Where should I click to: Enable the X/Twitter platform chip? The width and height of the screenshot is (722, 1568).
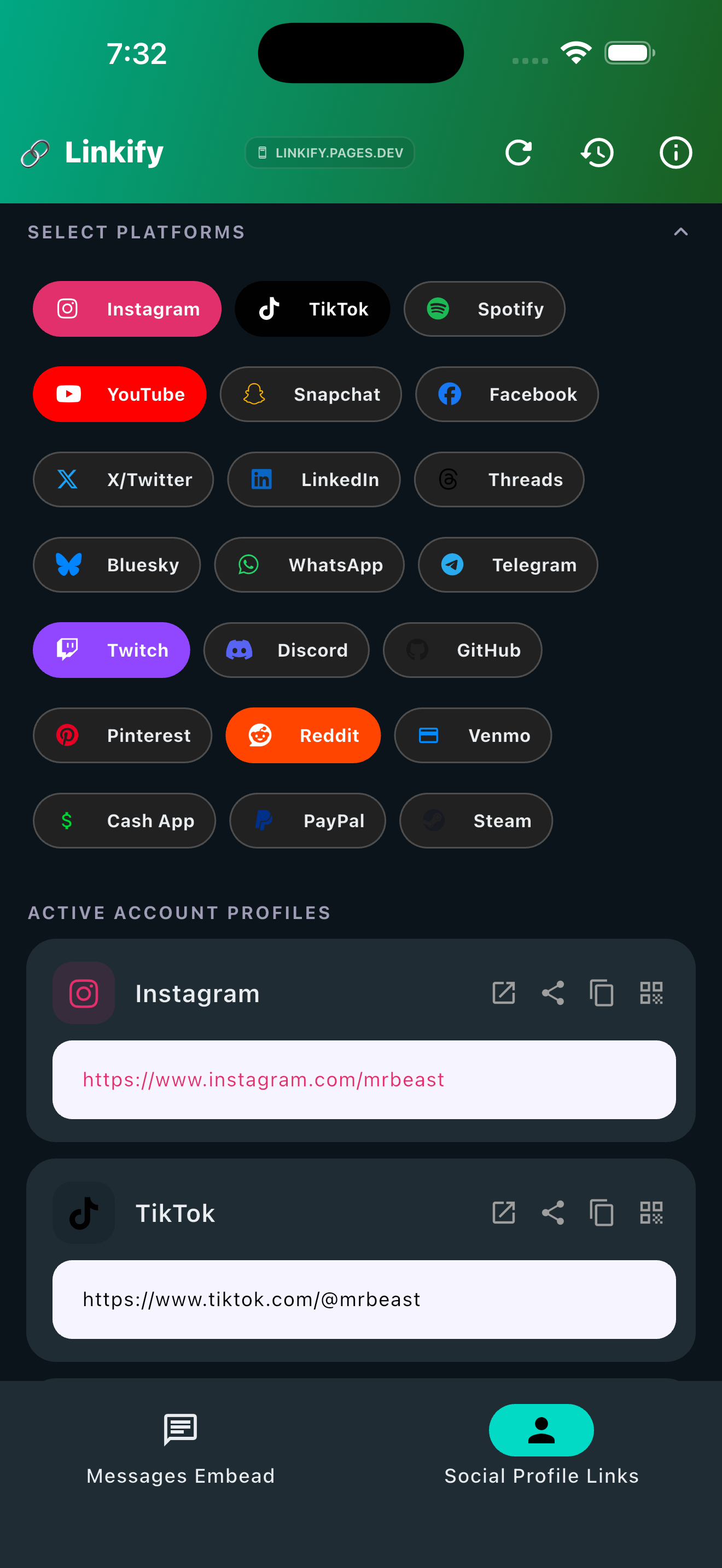(x=123, y=479)
